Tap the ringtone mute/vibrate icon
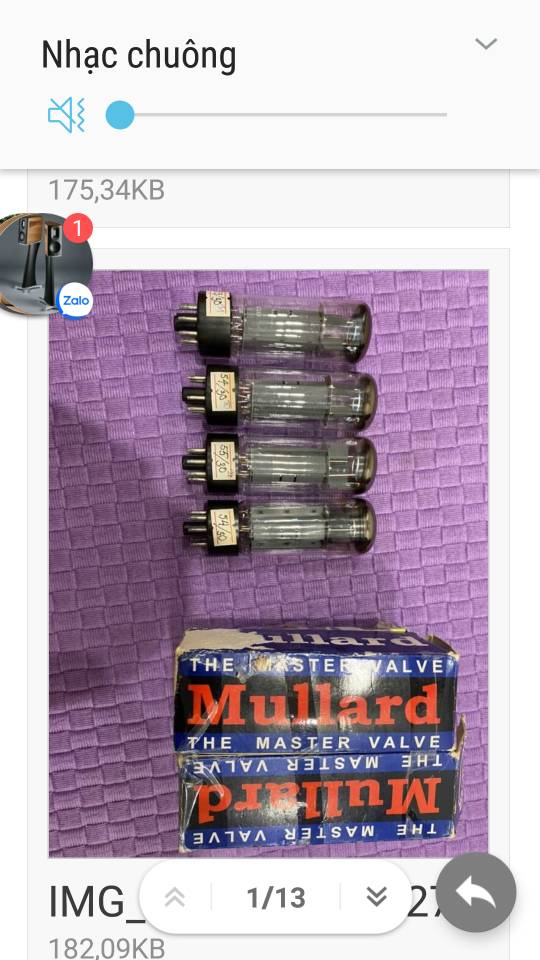The width and height of the screenshot is (540, 960). point(66,115)
